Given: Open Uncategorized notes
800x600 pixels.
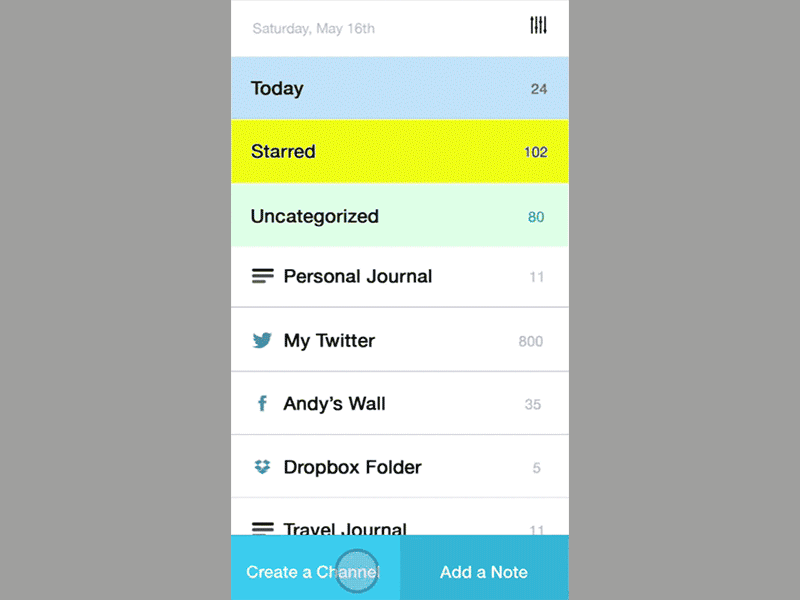Looking at the screenshot, I should click(399, 216).
